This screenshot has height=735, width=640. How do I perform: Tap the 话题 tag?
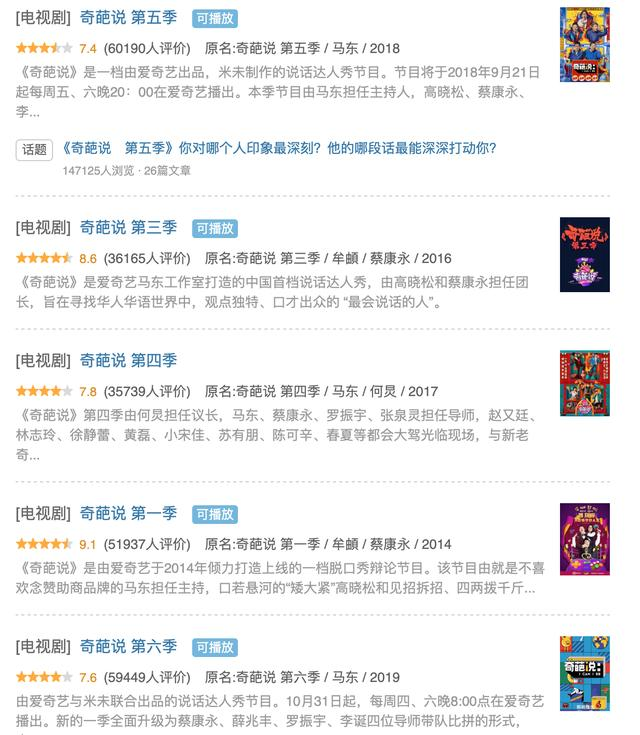point(34,149)
